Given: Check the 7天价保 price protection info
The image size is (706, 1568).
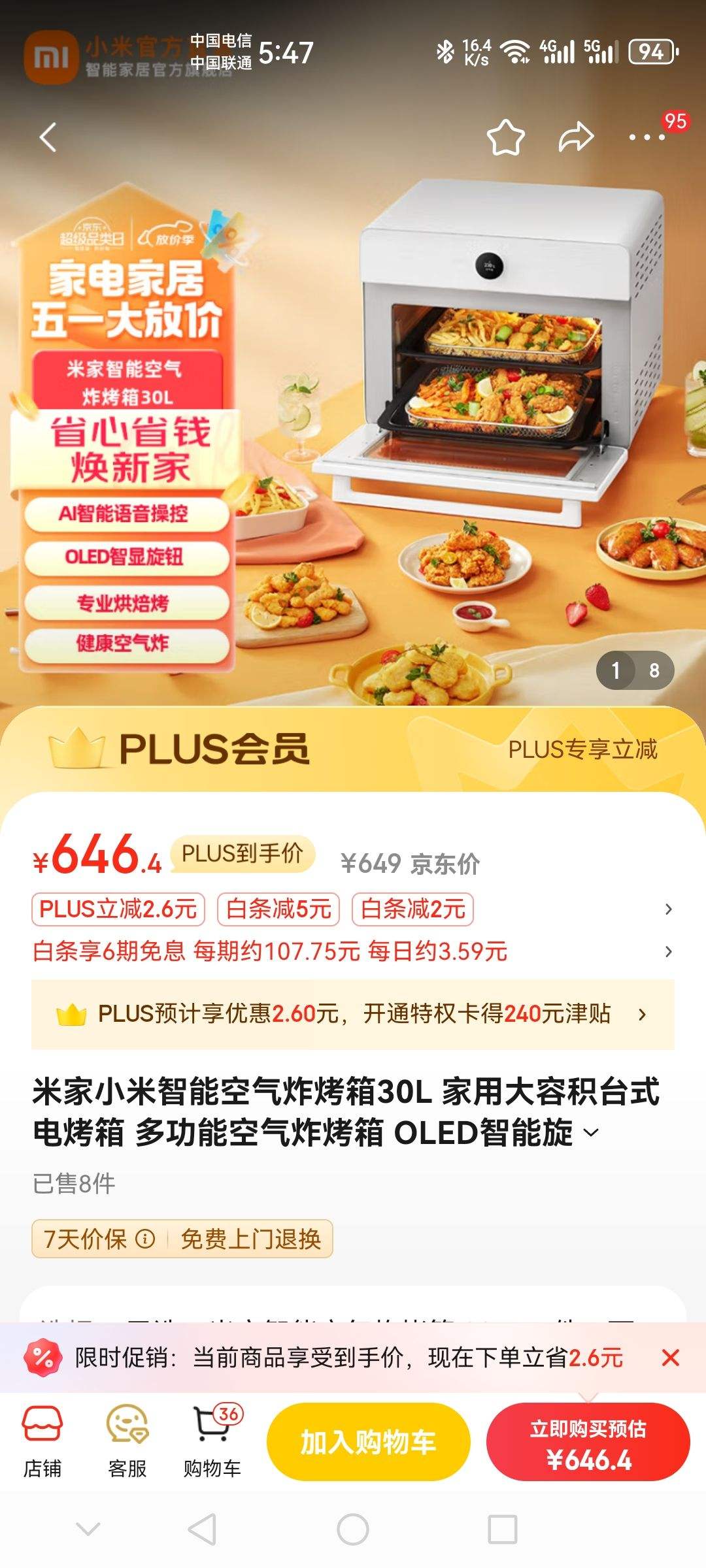Looking at the screenshot, I should (x=99, y=1239).
